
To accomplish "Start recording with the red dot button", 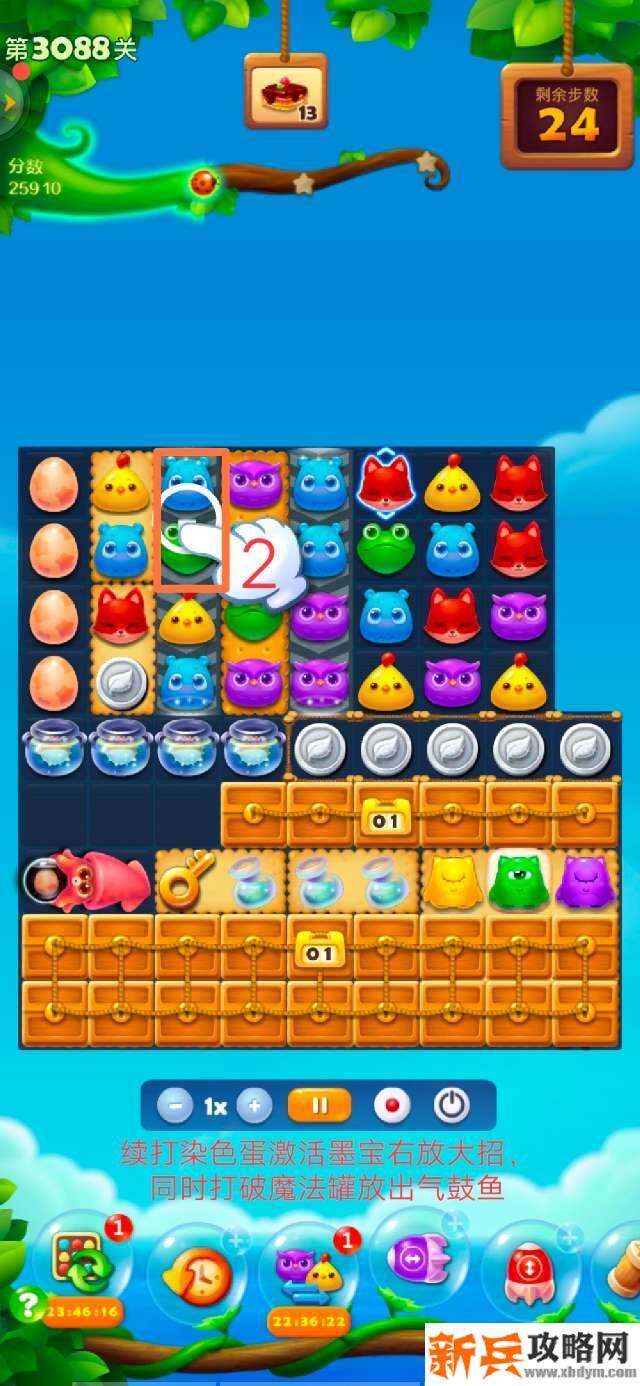I will point(392,1106).
